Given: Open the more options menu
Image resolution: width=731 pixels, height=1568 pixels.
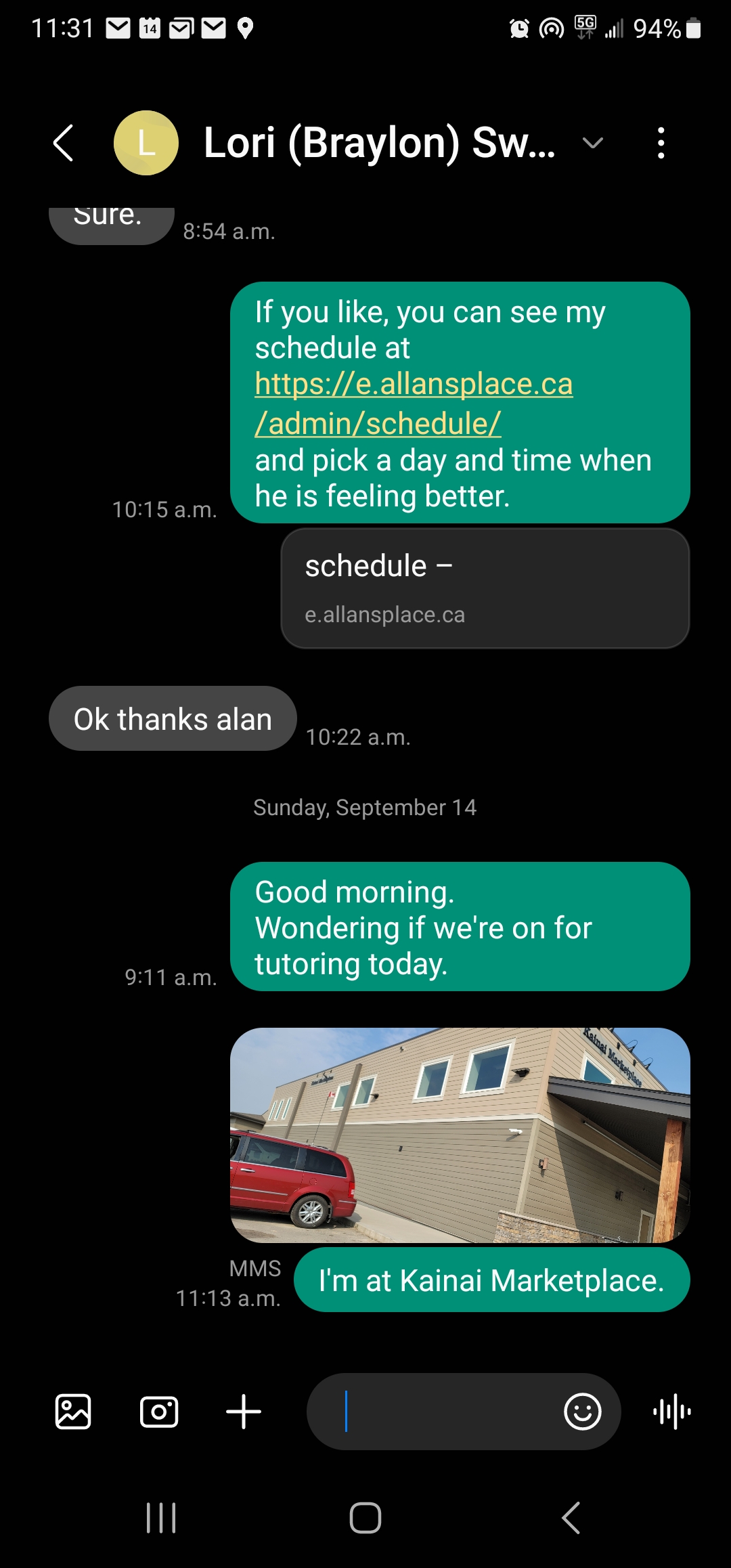Looking at the screenshot, I should [661, 143].
